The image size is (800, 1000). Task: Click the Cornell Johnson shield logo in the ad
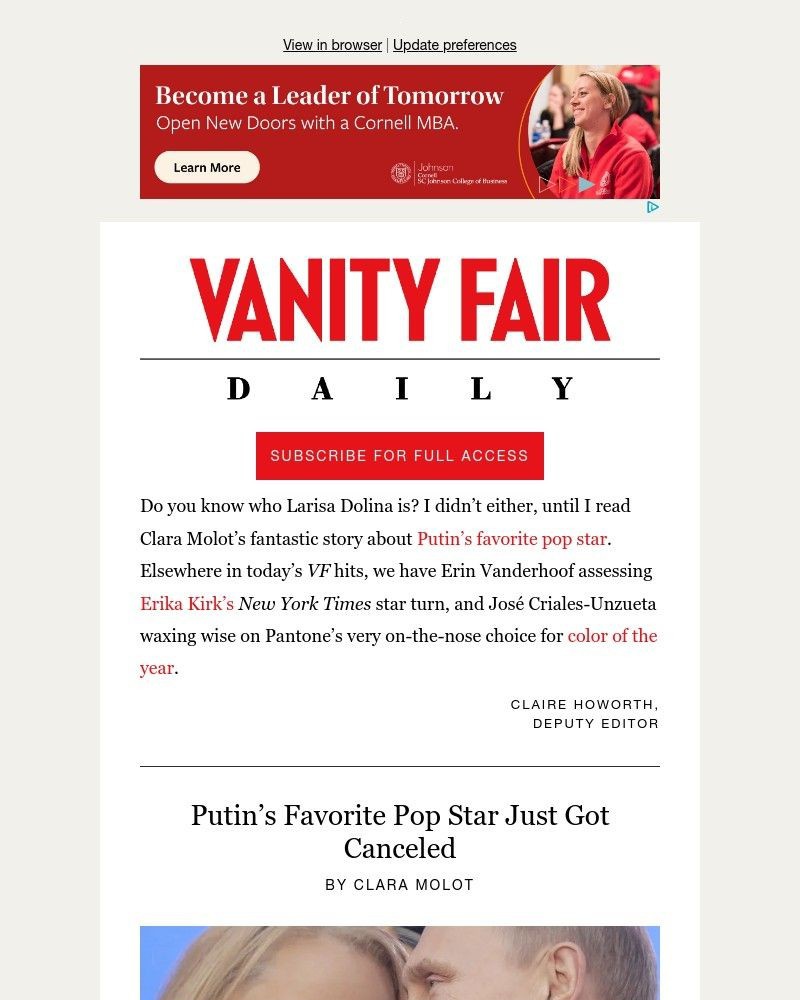(x=399, y=172)
